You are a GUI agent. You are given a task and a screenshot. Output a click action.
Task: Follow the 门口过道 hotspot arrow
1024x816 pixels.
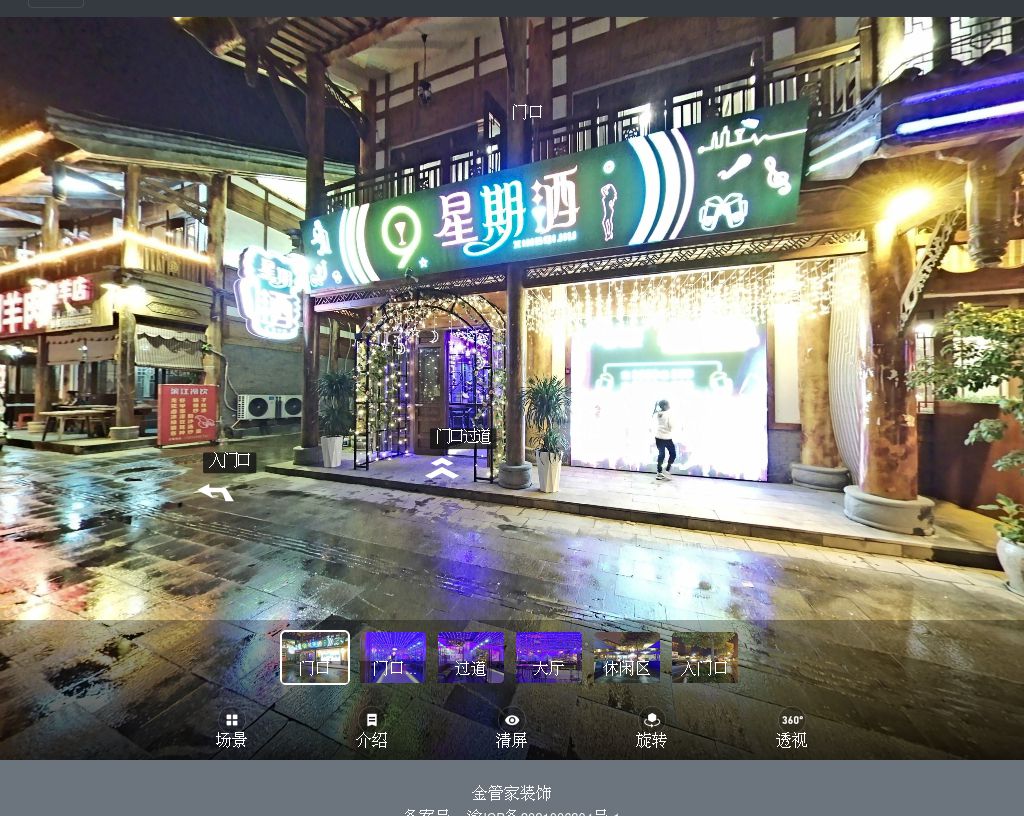pyautogui.click(x=443, y=468)
